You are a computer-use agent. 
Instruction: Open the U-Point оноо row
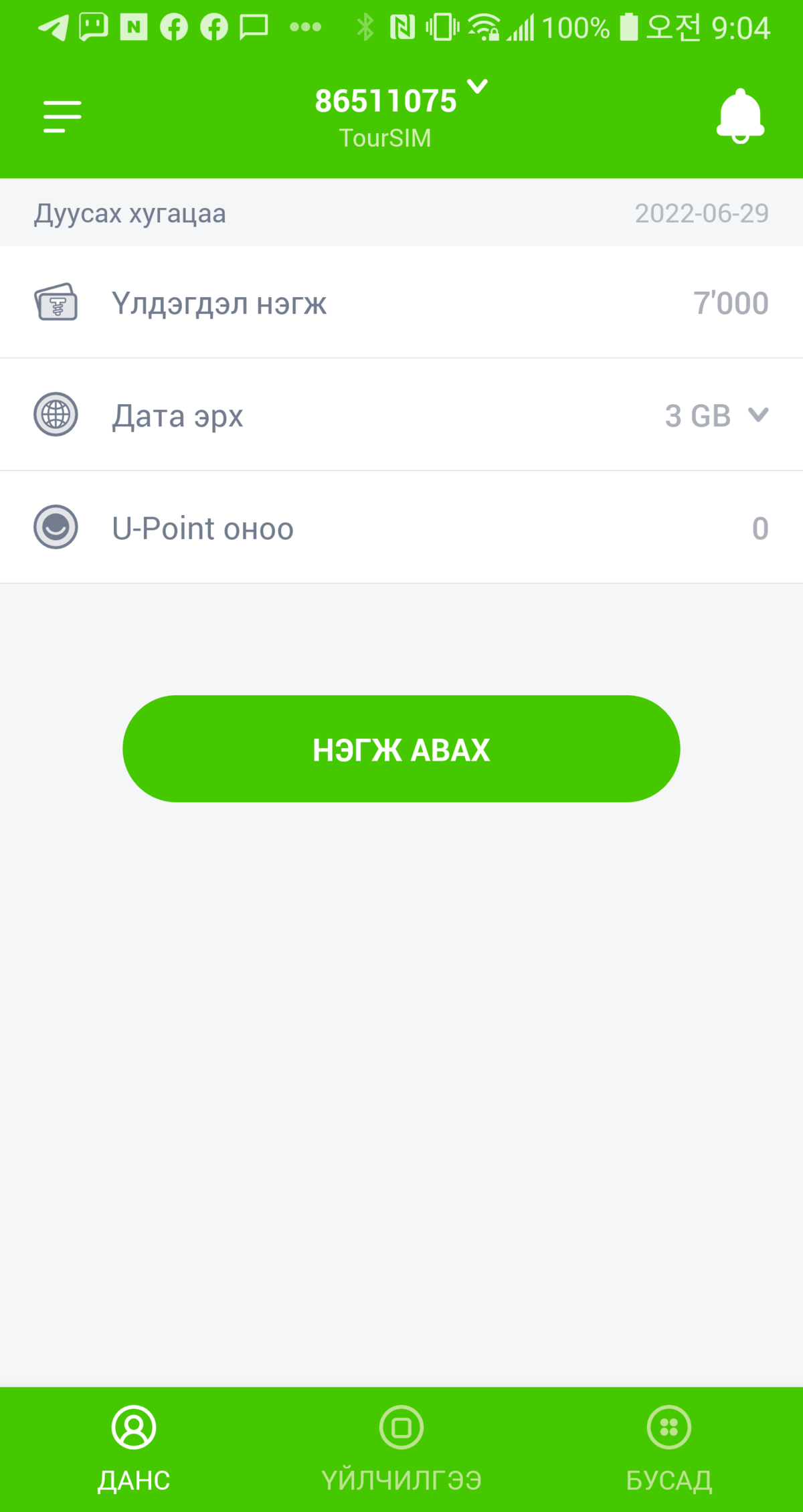401,527
